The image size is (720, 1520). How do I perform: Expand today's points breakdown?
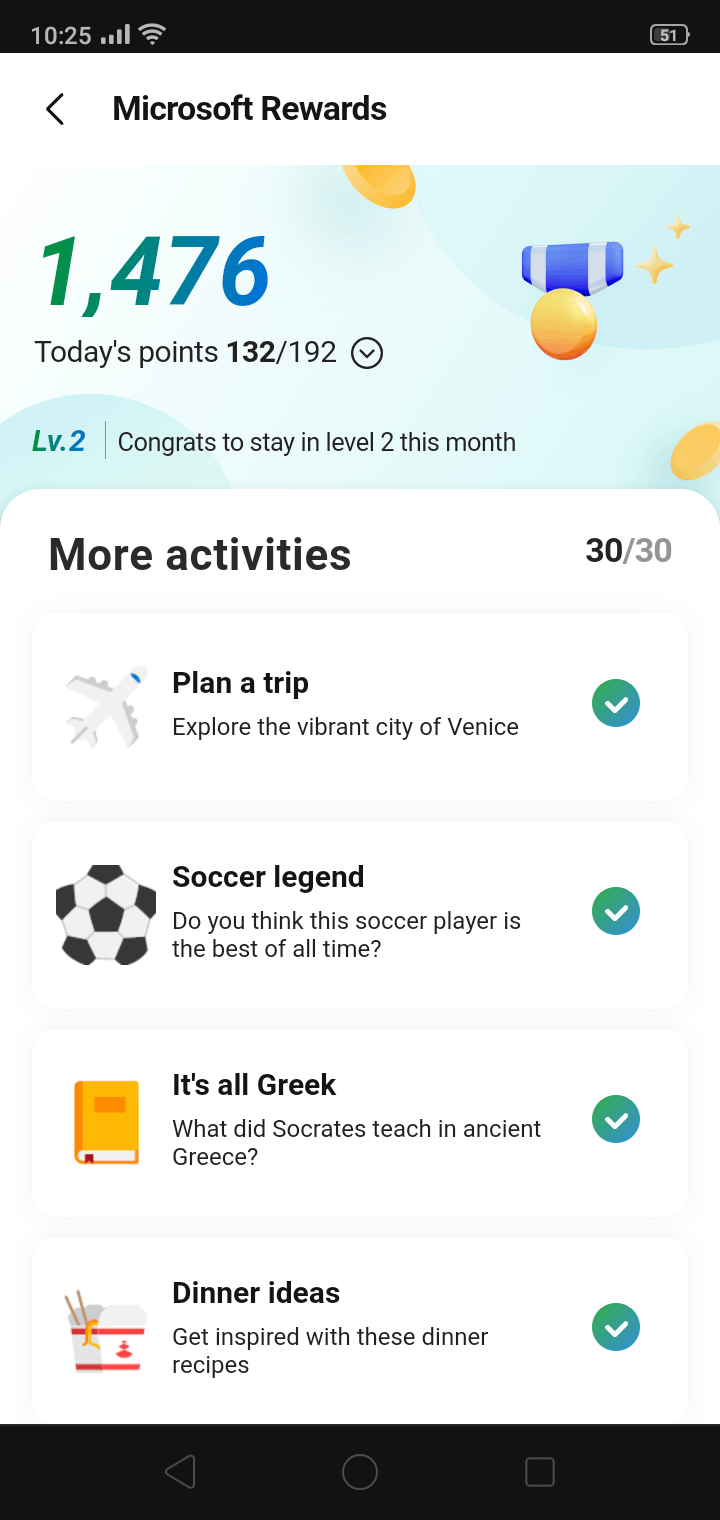[x=367, y=353]
